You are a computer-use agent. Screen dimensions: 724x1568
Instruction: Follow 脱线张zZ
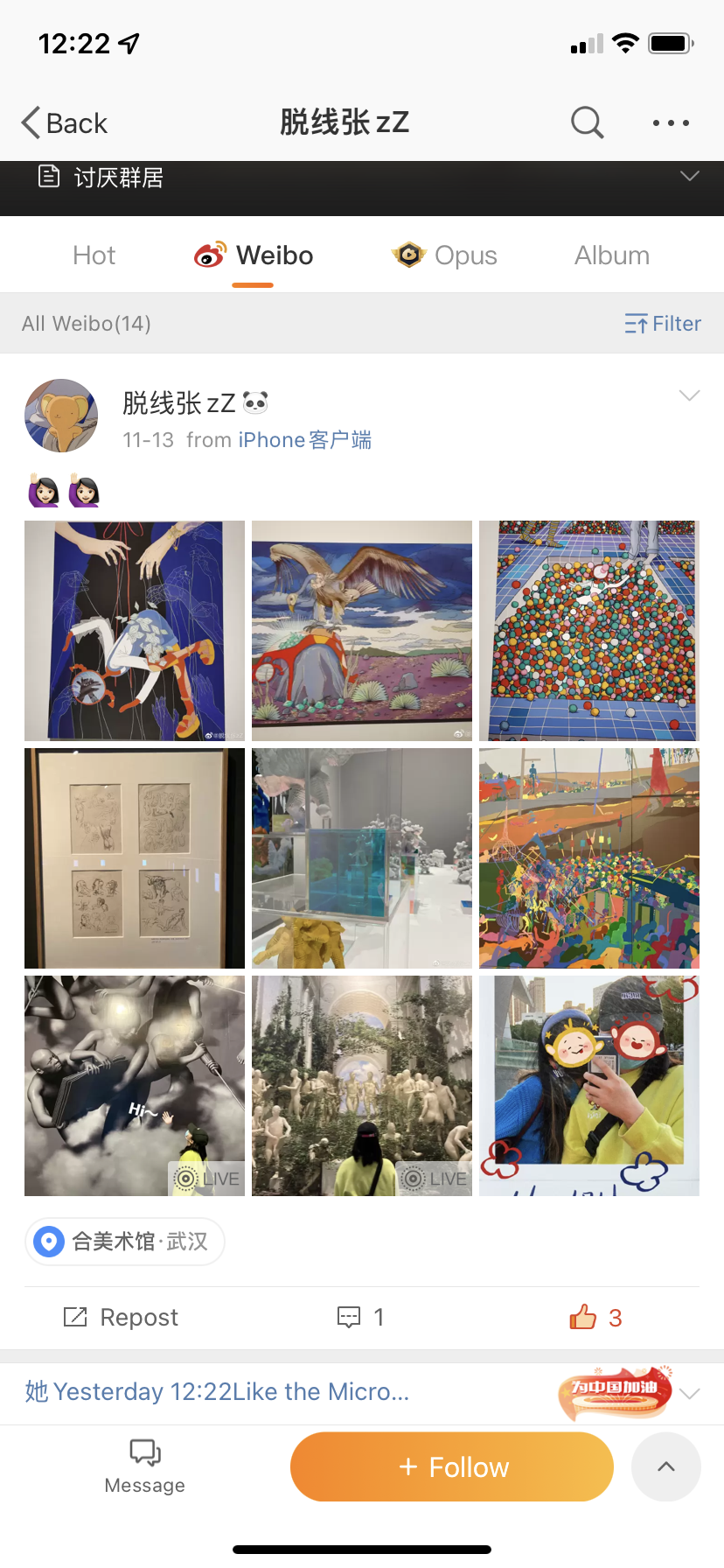pyautogui.click(x=452, y=1466)
